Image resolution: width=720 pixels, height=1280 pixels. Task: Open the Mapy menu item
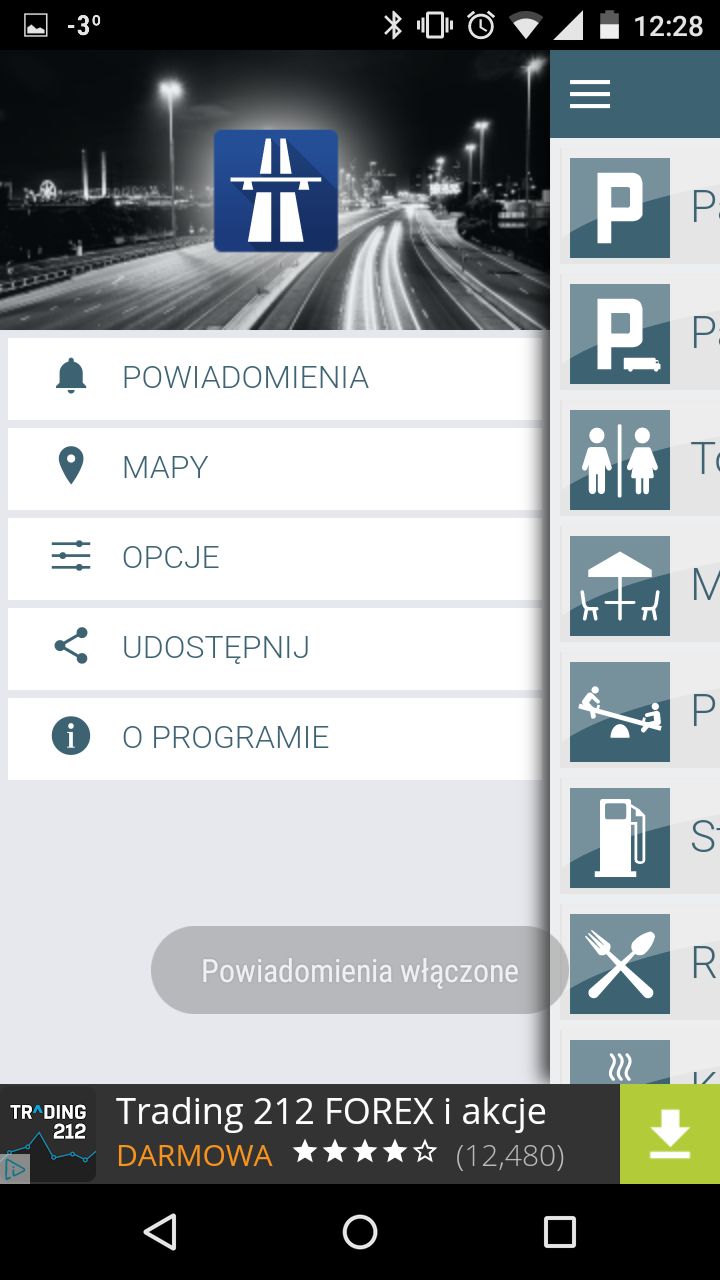point(275,468)
